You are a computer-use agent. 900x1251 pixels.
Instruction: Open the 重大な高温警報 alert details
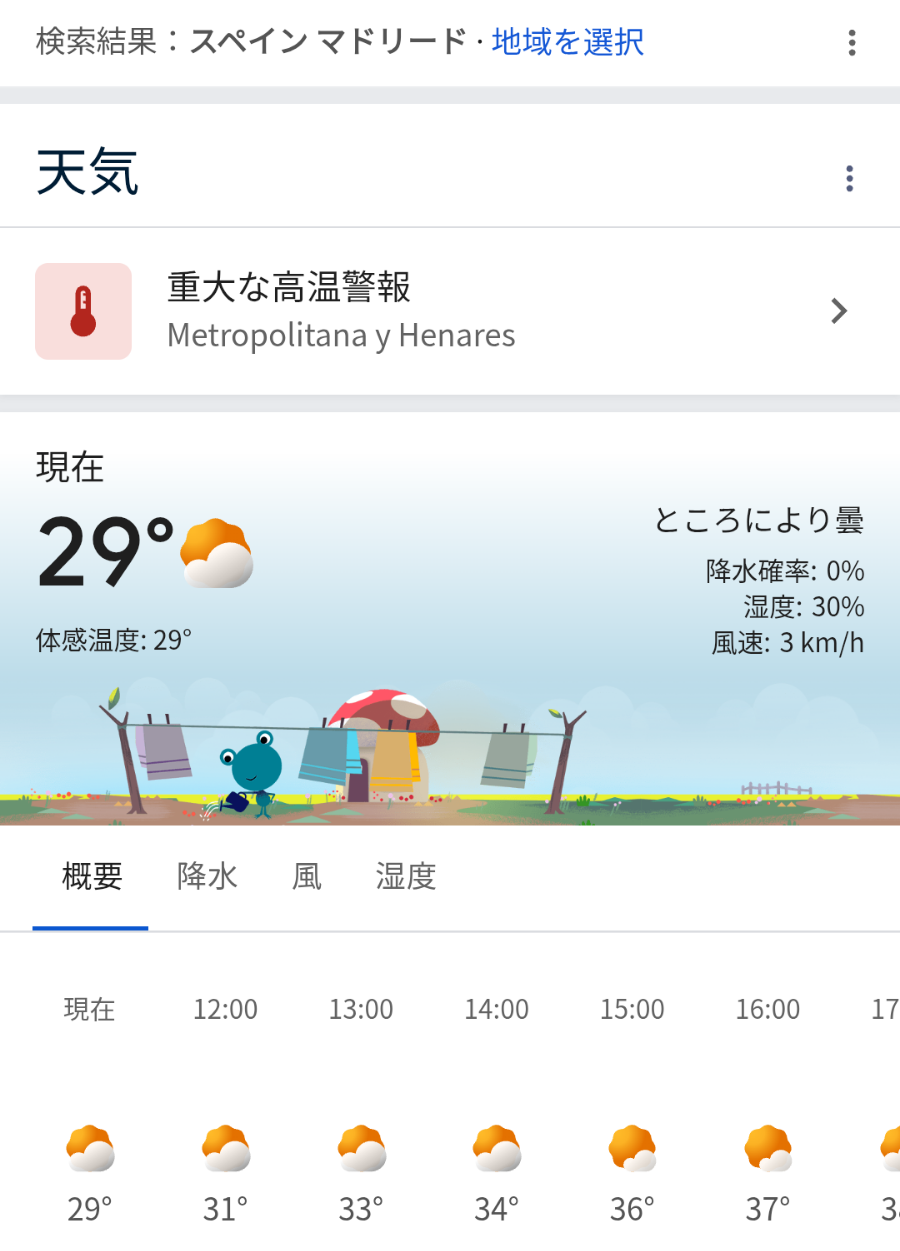click(x=449, y=311)
